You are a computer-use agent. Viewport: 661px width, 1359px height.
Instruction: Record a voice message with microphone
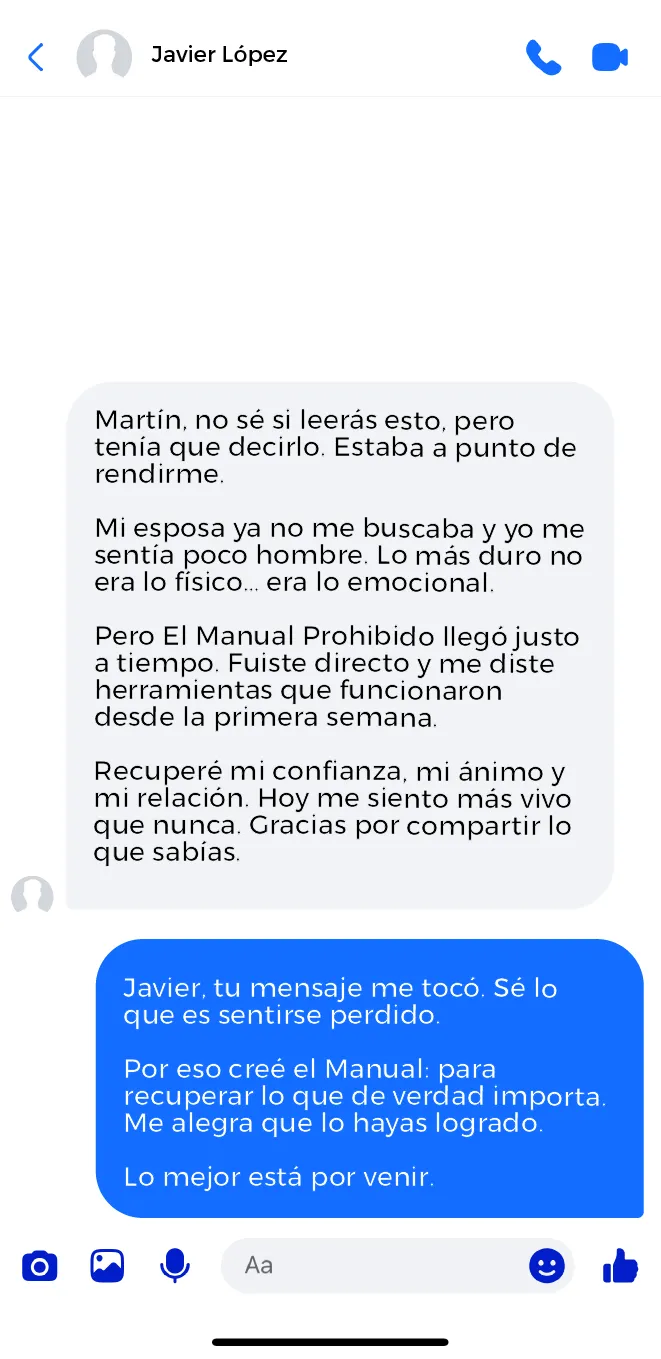(x=175, y=1266)
